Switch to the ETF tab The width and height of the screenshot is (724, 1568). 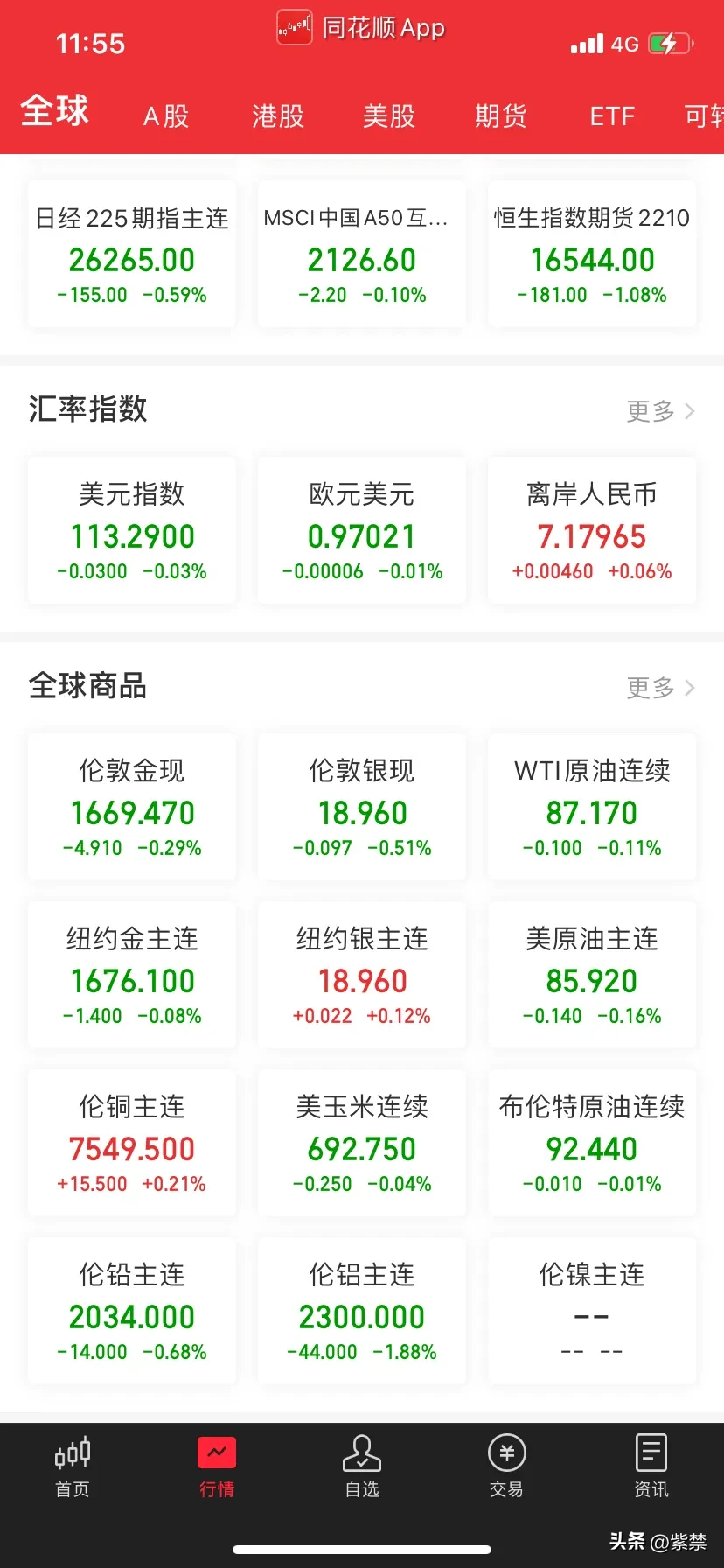[x=611, y=115]
